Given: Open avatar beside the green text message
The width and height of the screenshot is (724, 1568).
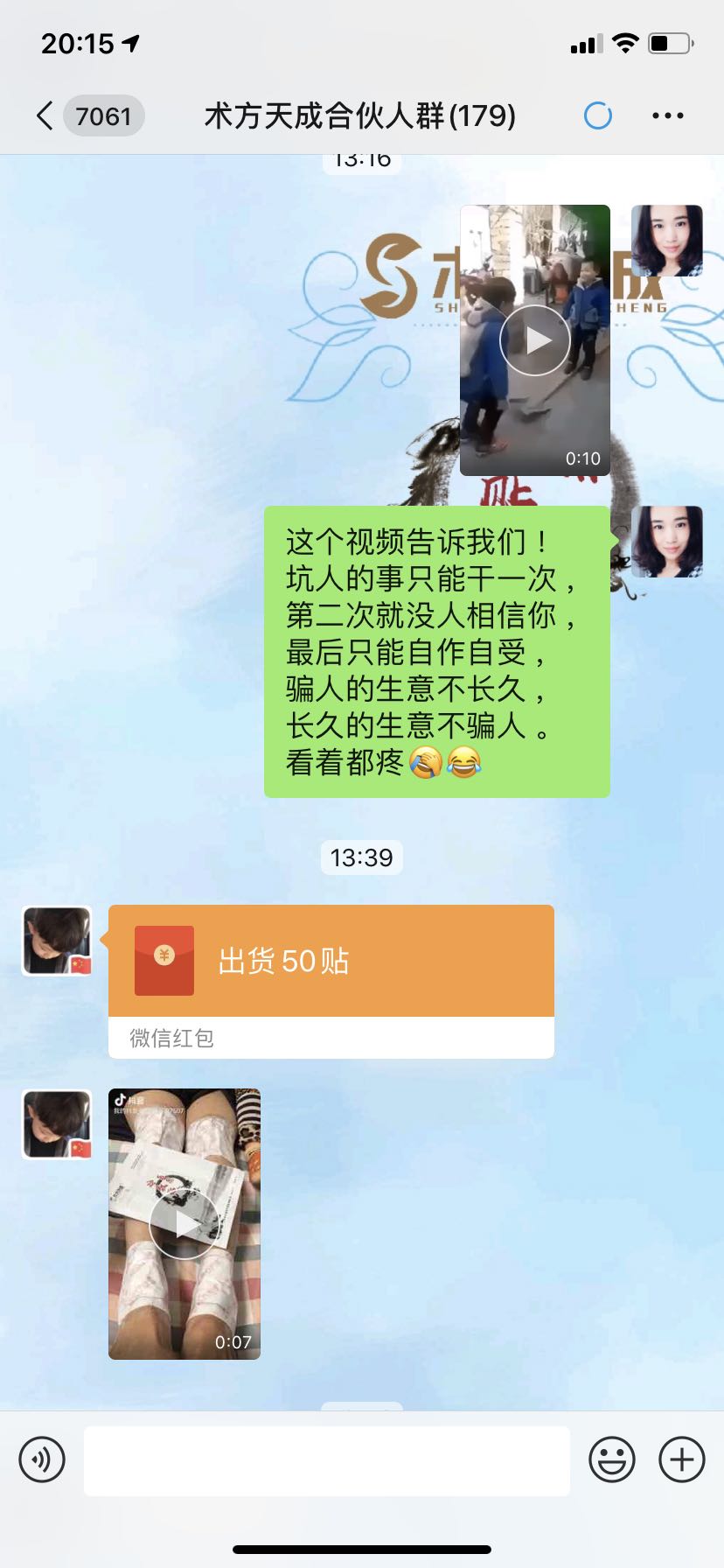Looking at the screenshot, I should pos(667,542).
